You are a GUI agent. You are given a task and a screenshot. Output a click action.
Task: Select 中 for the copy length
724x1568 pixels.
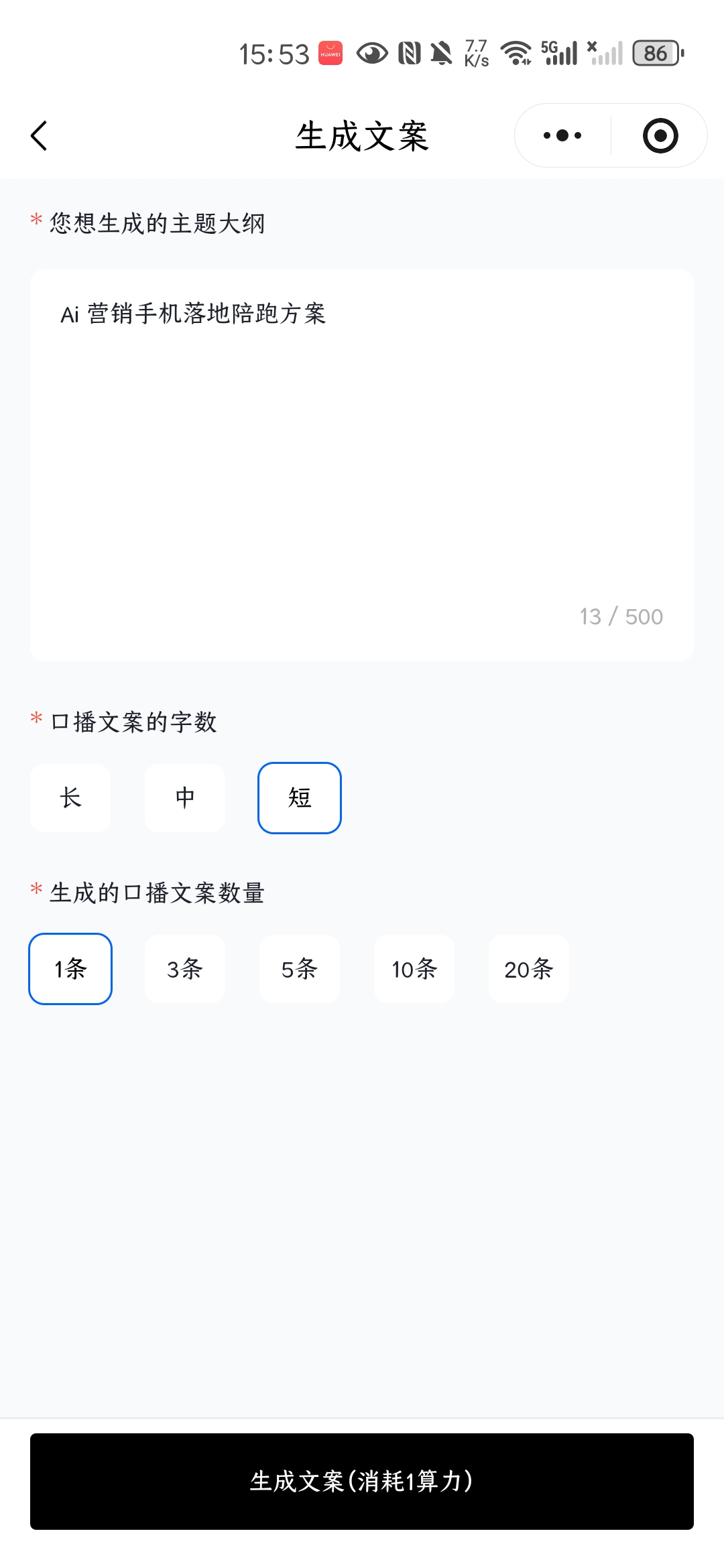[x=185, y=798]
